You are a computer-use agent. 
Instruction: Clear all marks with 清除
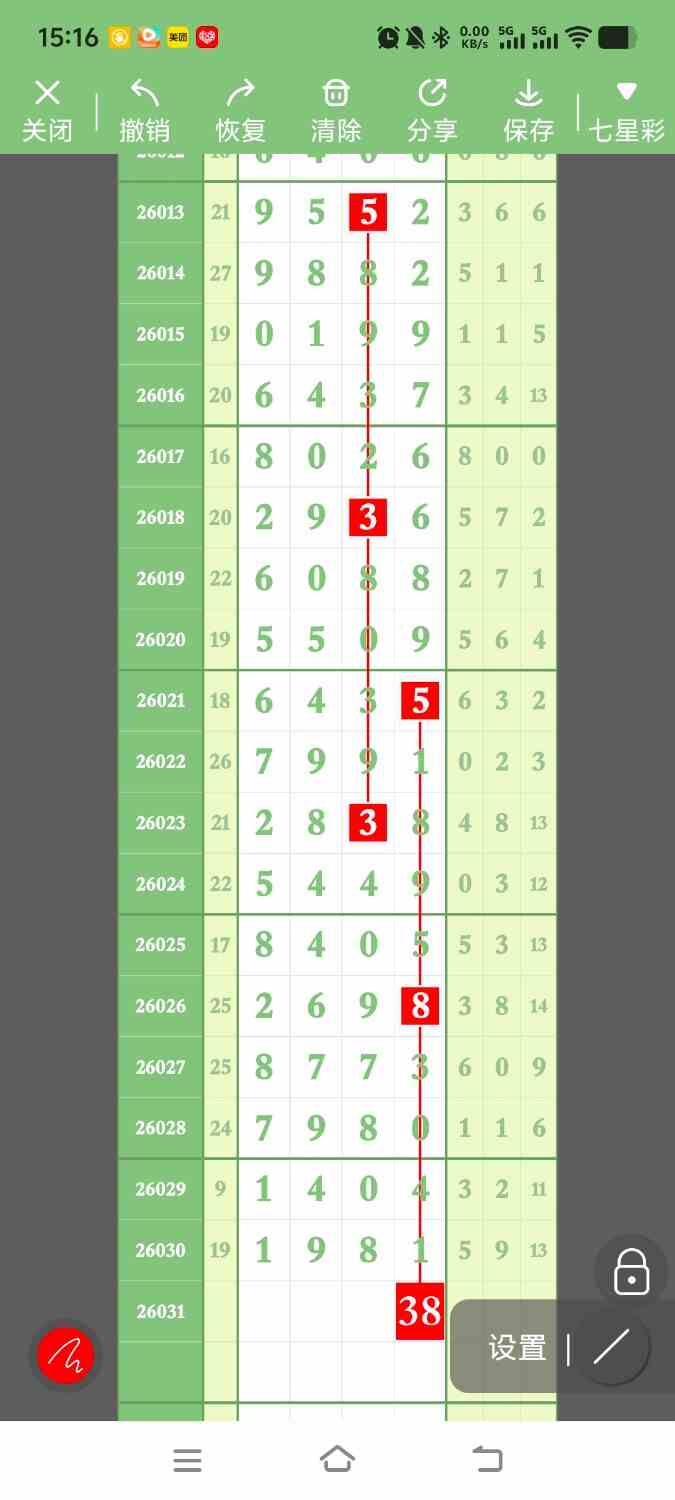pyautogui.click(x=336, y=111)
